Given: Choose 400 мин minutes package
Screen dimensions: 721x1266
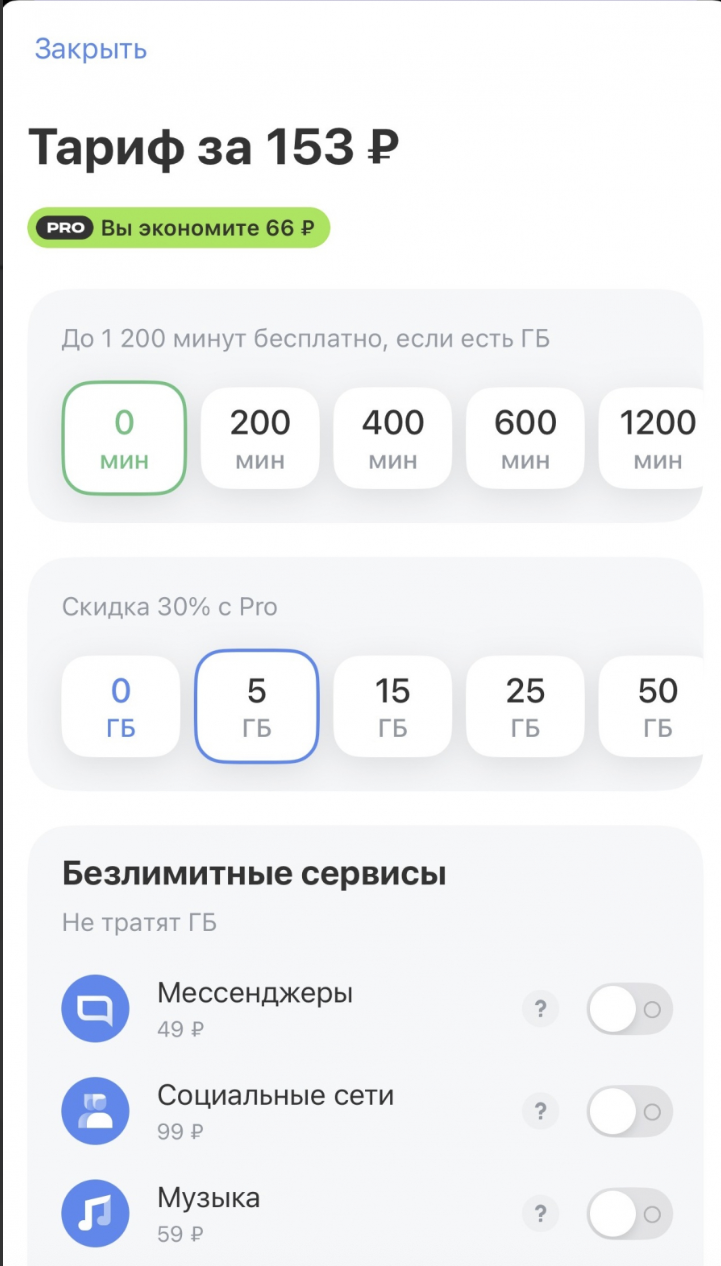Looking at the screenshot, I should coord(393,438).
